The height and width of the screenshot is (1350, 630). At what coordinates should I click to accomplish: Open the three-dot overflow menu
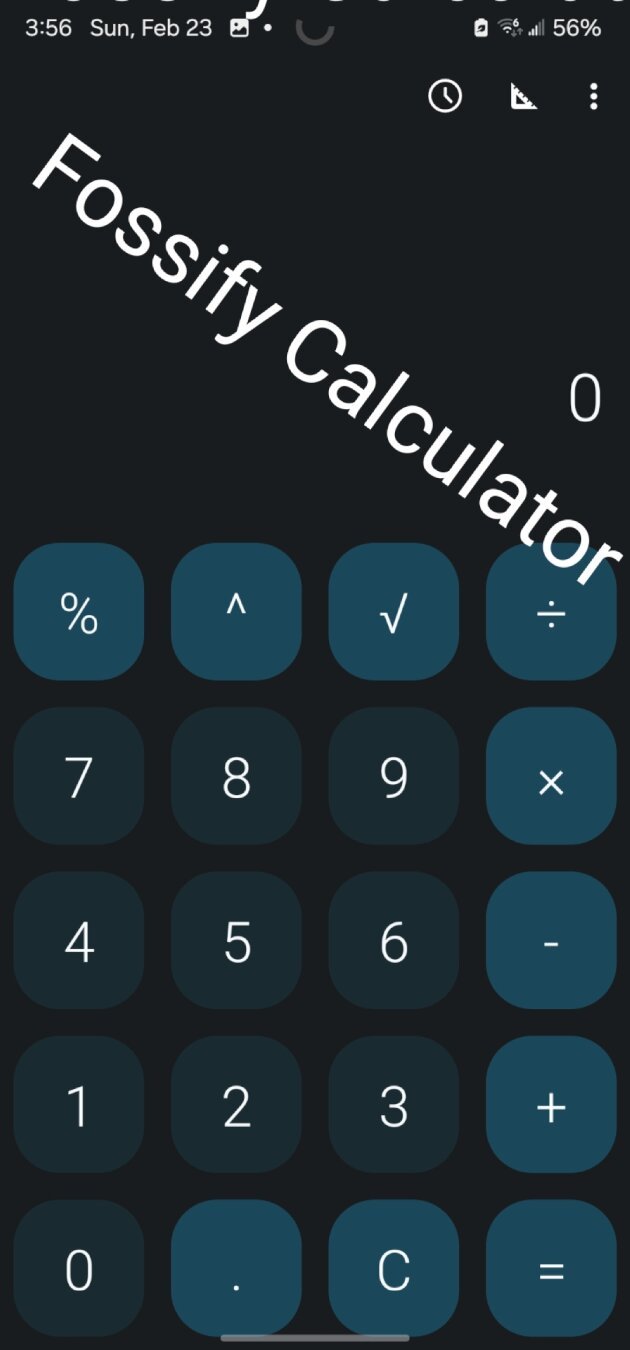594,96
